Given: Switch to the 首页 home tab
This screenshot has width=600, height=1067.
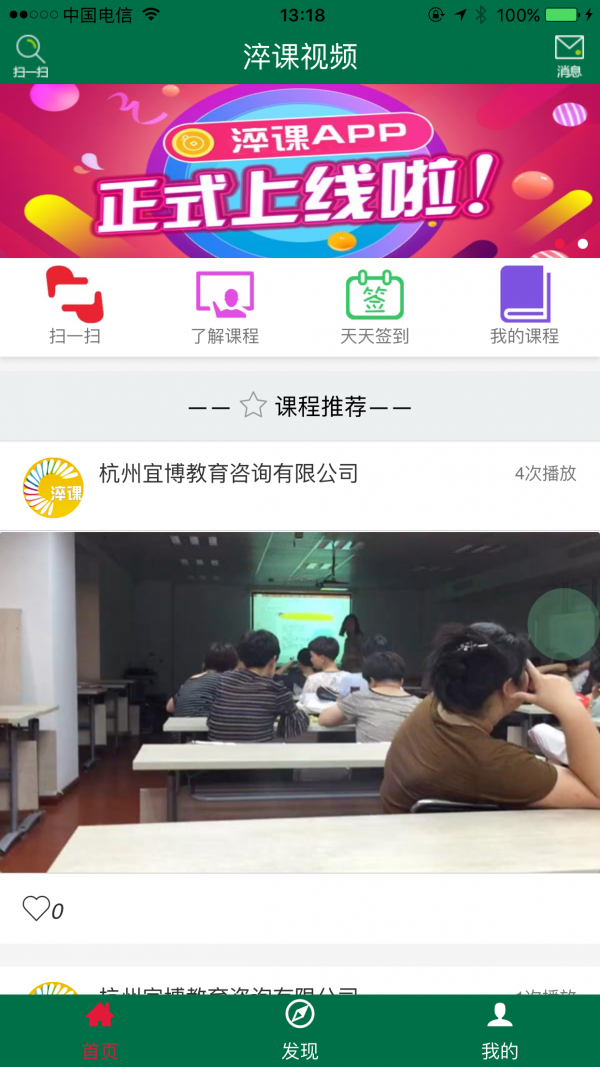Looking at the screenshot, I should click(x=100, y=1031).
